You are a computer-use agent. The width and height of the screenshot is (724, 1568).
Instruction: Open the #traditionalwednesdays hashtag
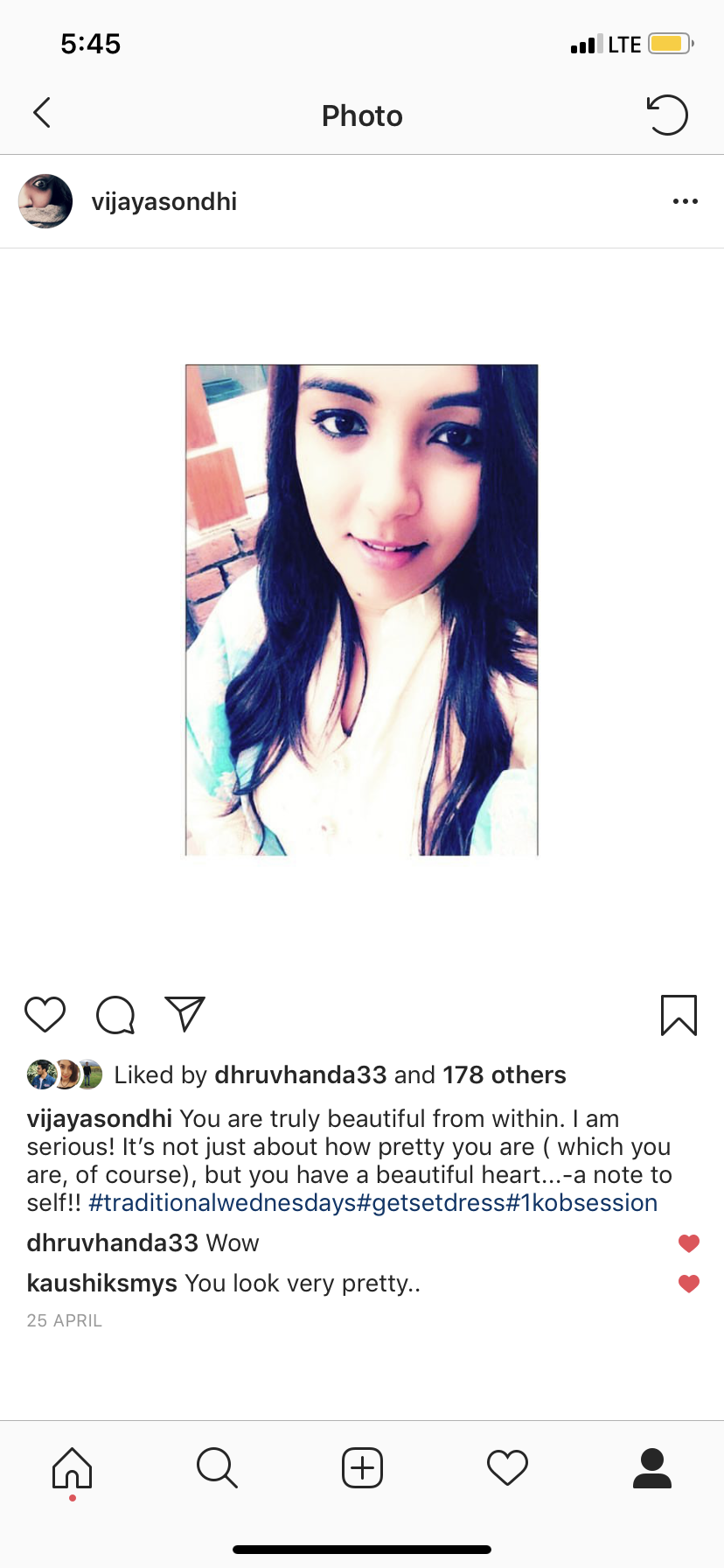(223, 1203)
